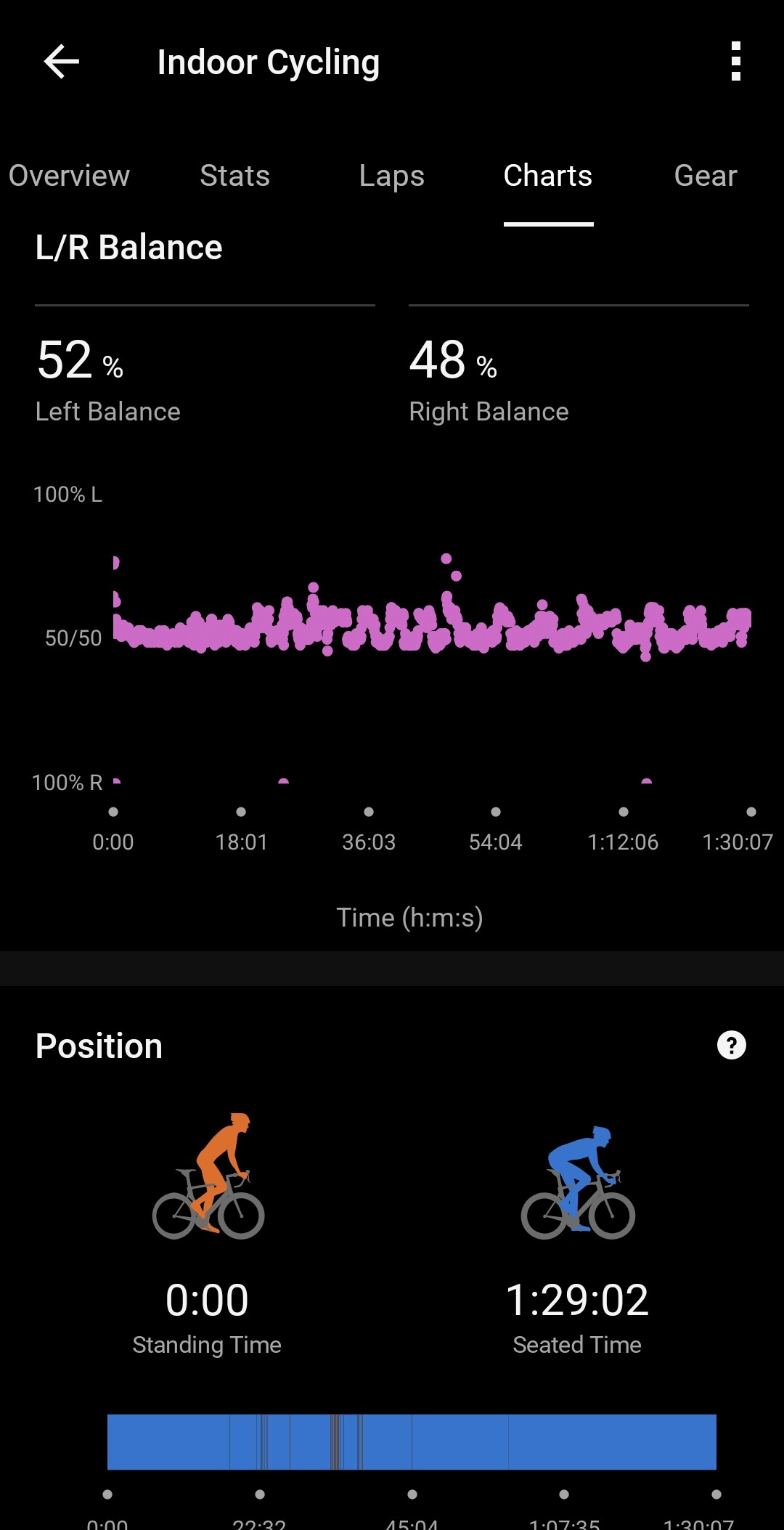784x1530 pixels.
Task: Switch to the Stats tab
Action: pyautogui.click(x=235, y=176)
